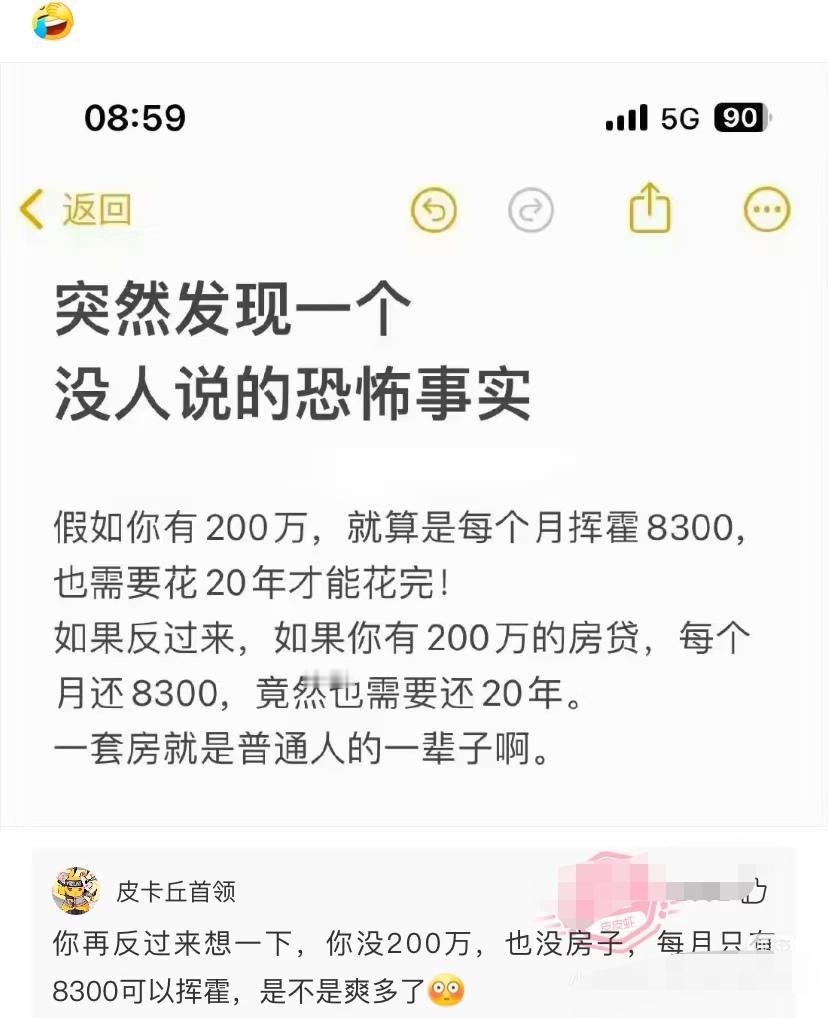Viewport: 828px width, 1018px height.
Task: Select the grayed-out redo icon
Action: 530,210
